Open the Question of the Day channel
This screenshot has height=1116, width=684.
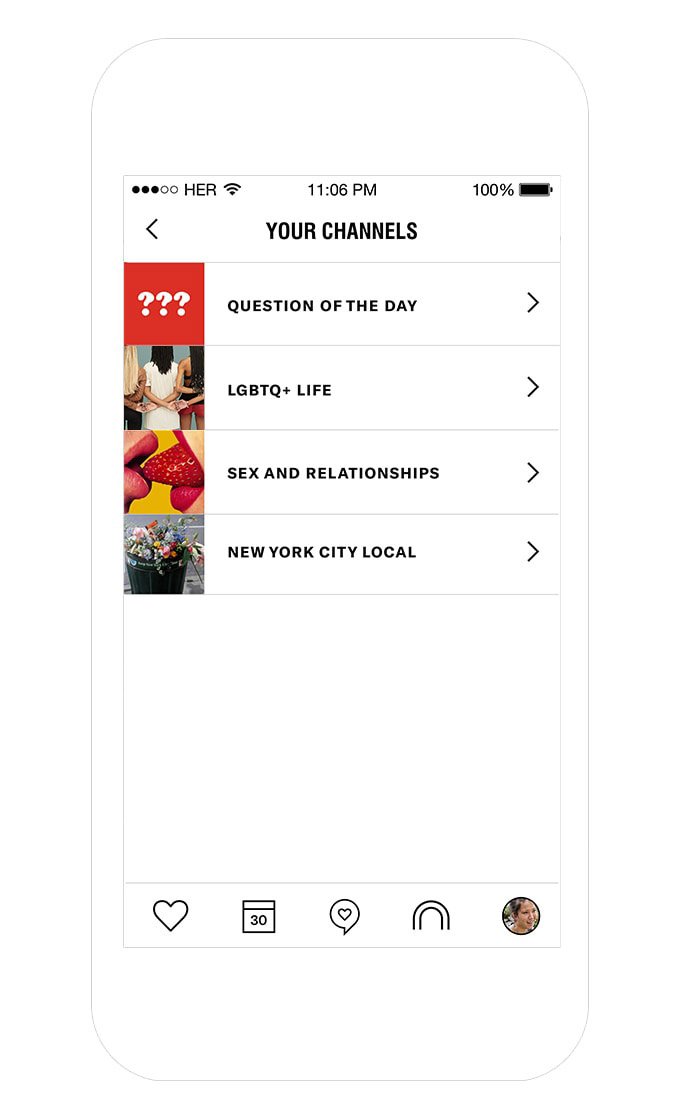tap(341, 305)
